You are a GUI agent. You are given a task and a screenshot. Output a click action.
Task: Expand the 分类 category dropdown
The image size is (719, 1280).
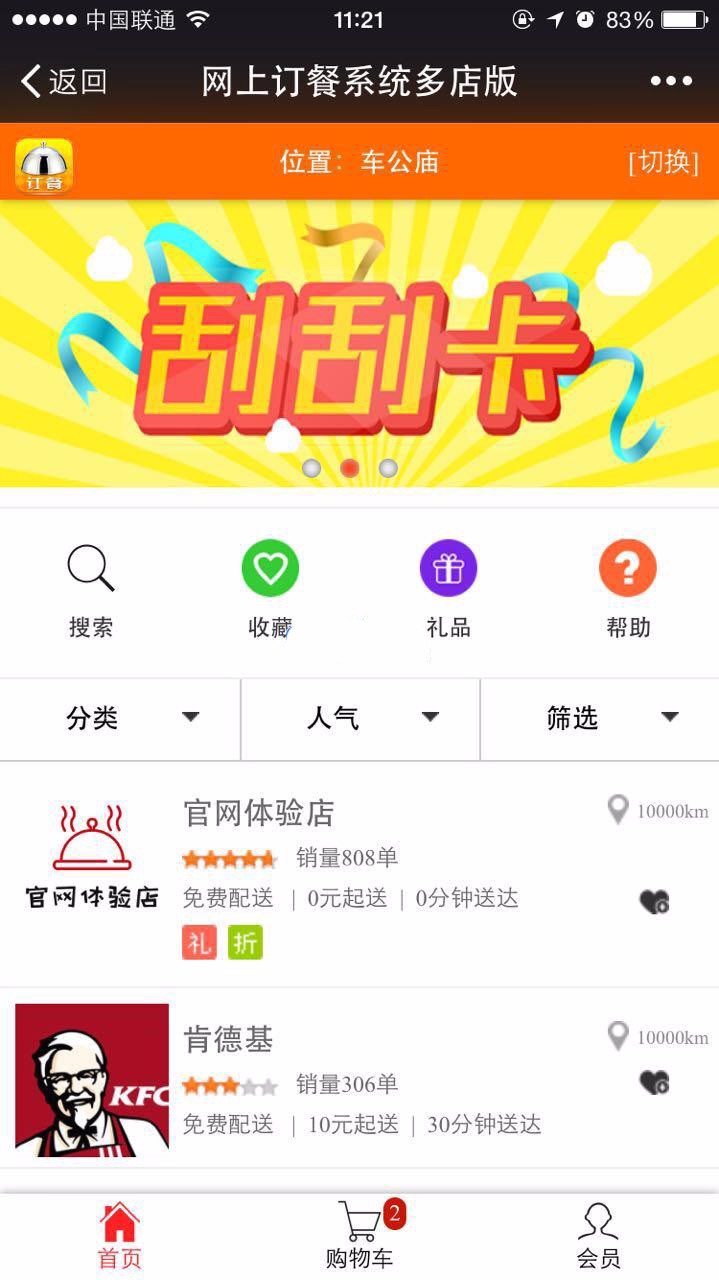click(x=120, y=718)
